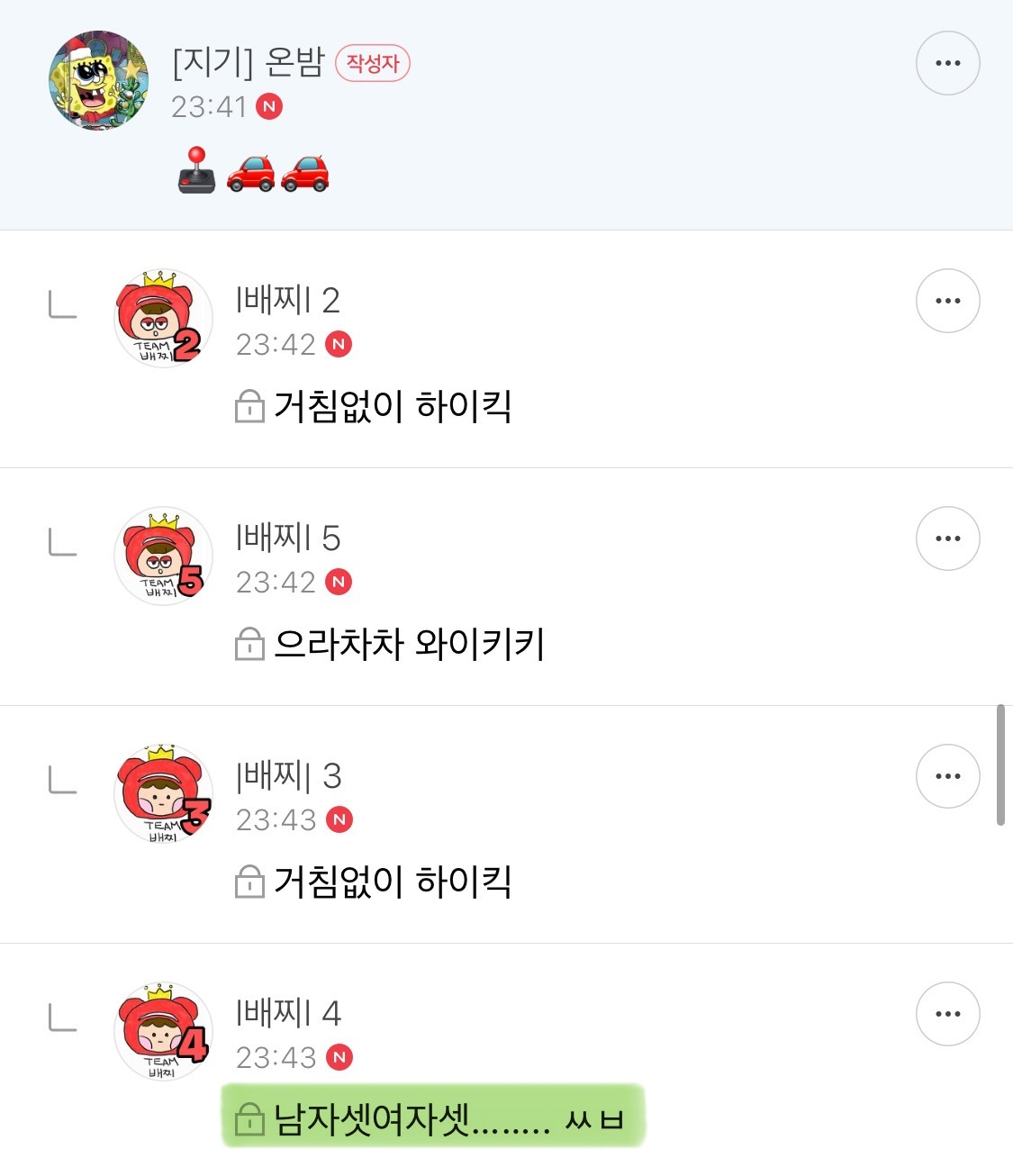Click the SpongeBob profile picture
This screenshot has width=1013, height=1176.
click(99, 81)
